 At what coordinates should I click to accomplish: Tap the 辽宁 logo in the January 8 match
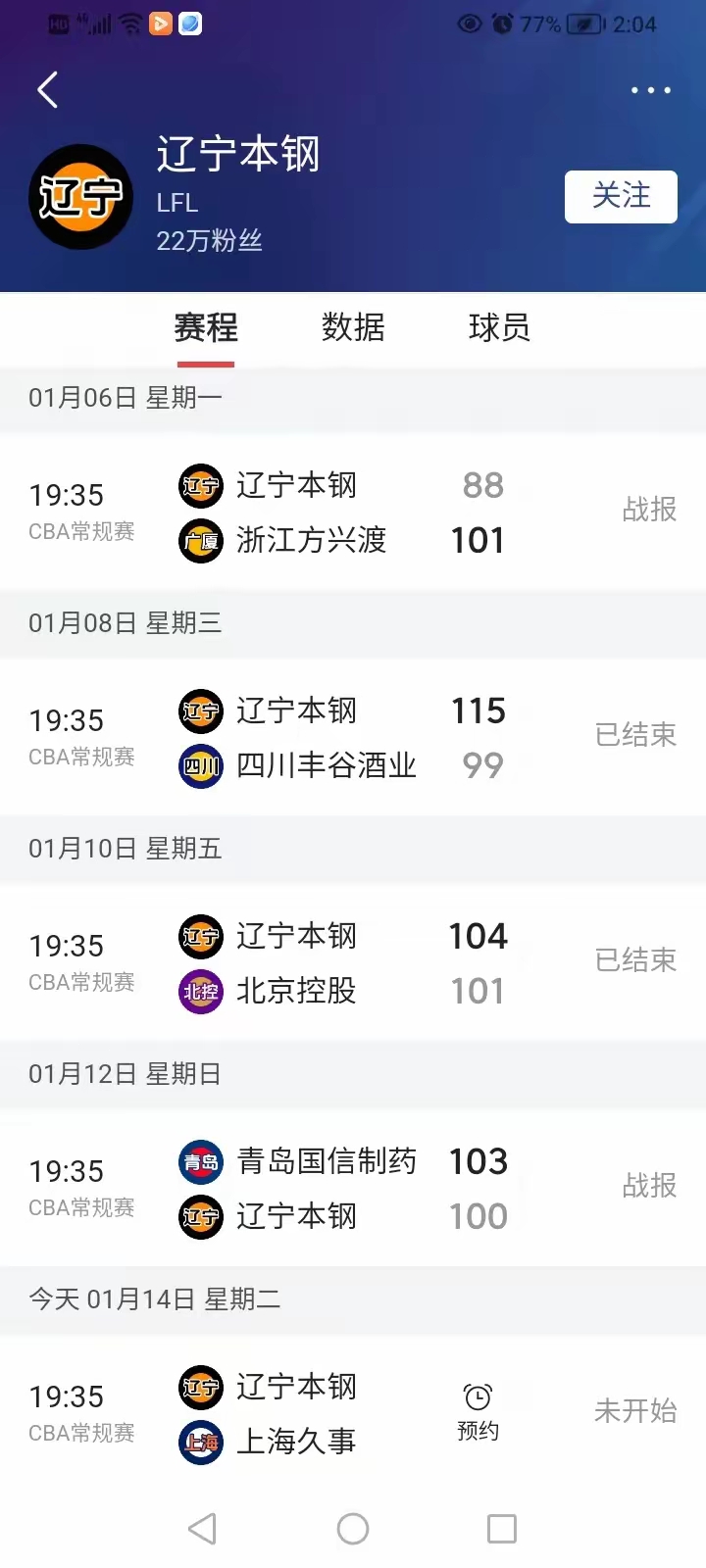(x=200, y=711)
